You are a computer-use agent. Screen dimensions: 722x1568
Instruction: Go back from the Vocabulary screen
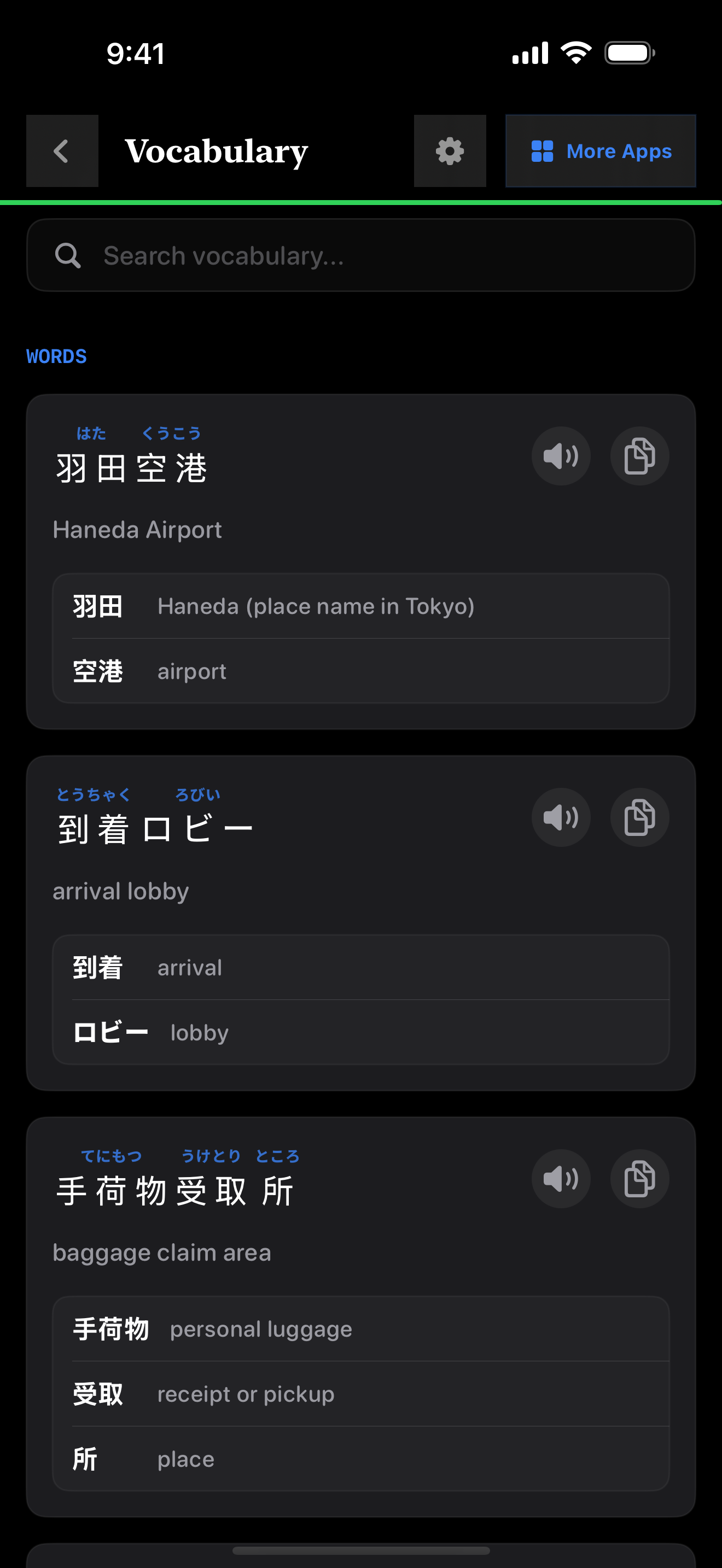point(62,151)
